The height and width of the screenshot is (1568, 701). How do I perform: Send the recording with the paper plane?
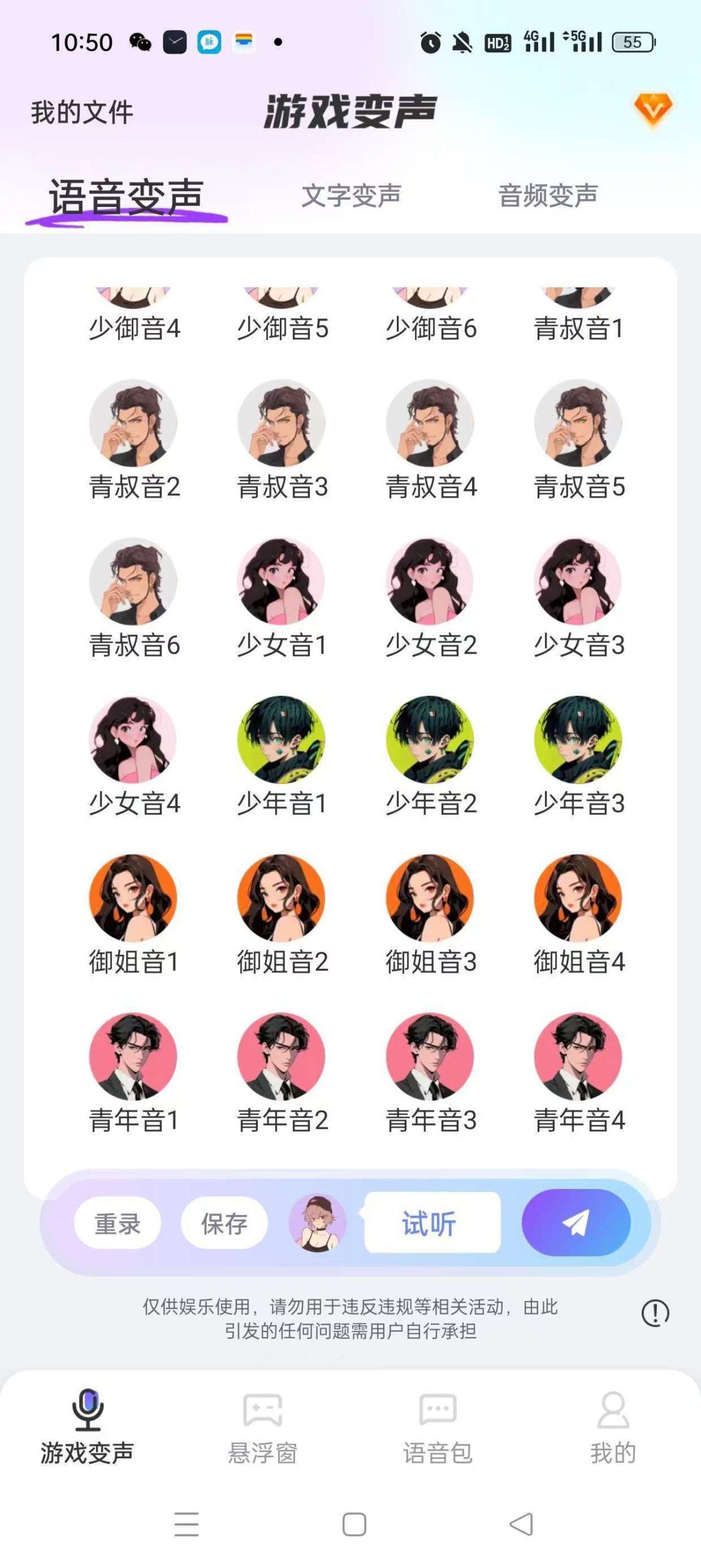[576, 1223]
